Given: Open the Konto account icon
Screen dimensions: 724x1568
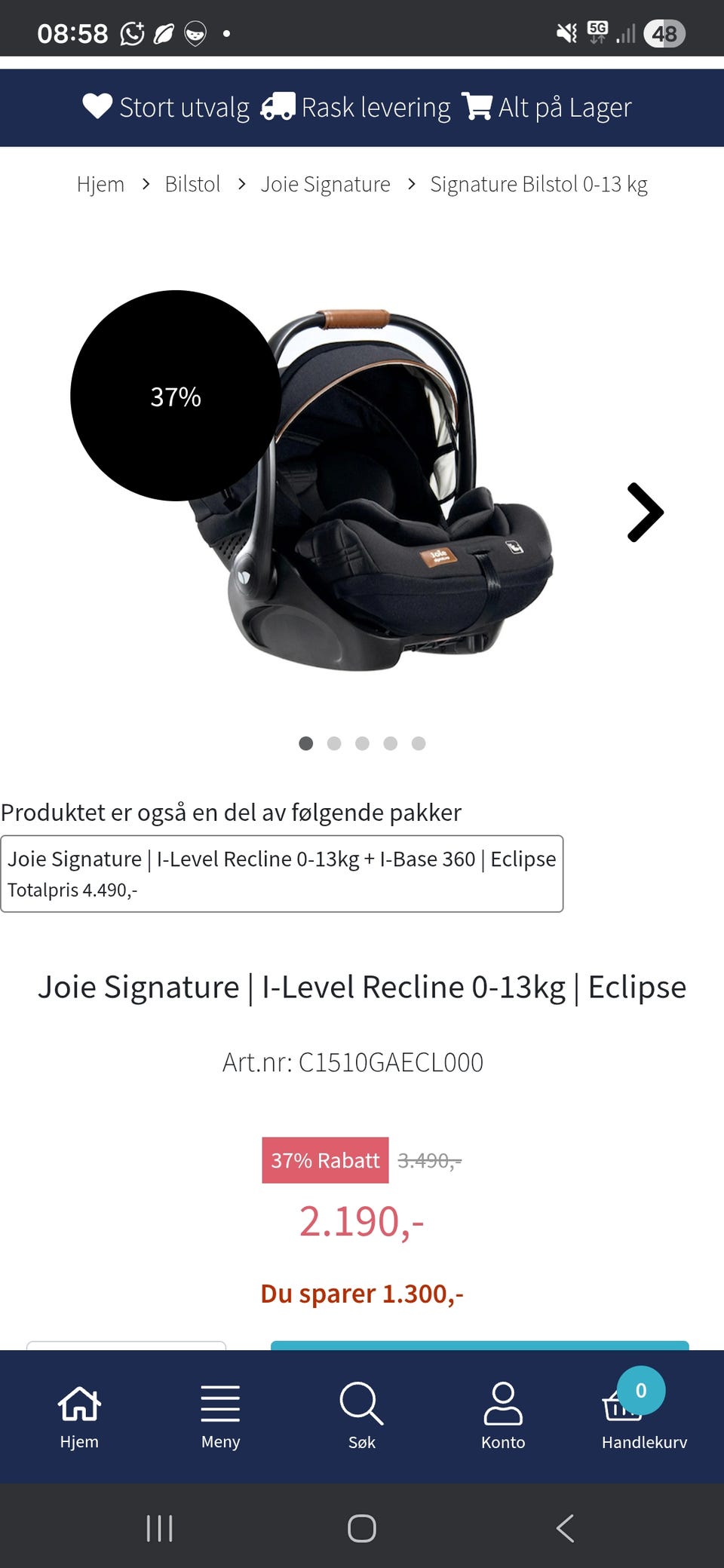Looking at the screenshot, I should (502, 1404).
